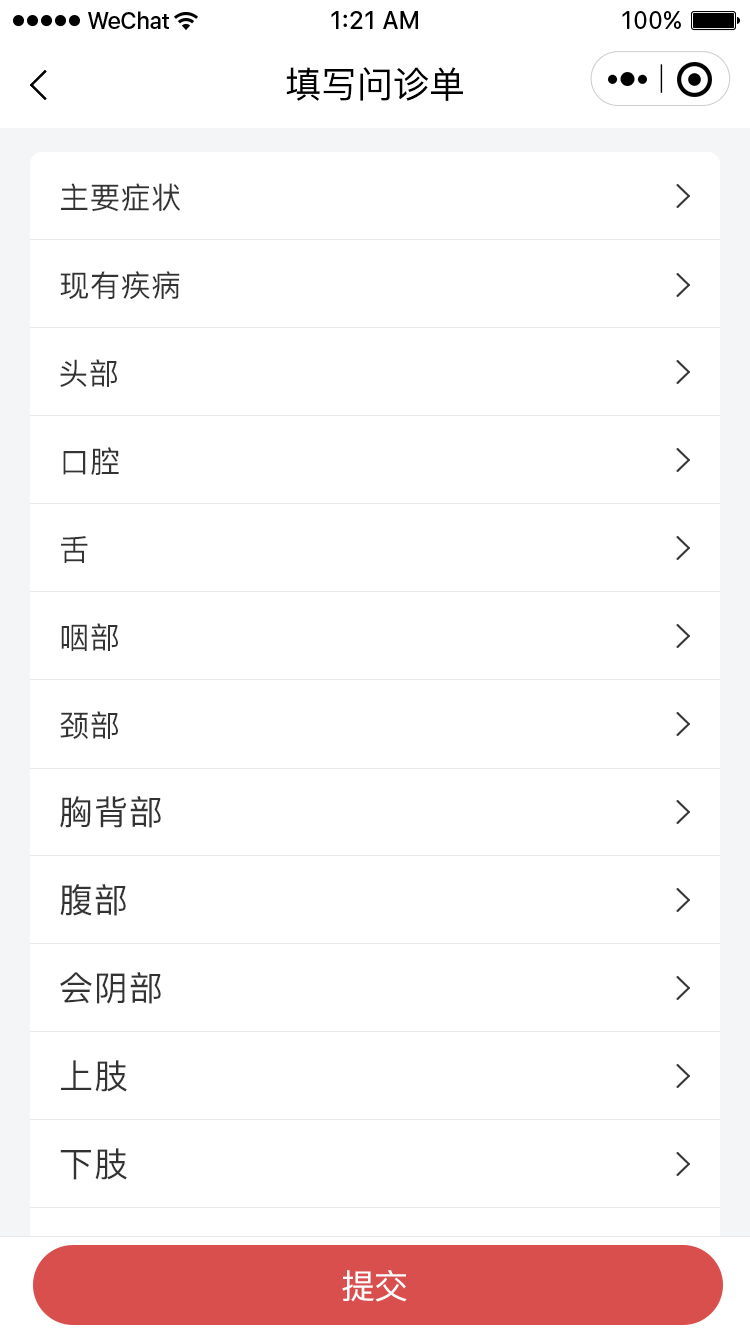Open the 下肢 section
750x1334 pixels.
[375, 1164]
